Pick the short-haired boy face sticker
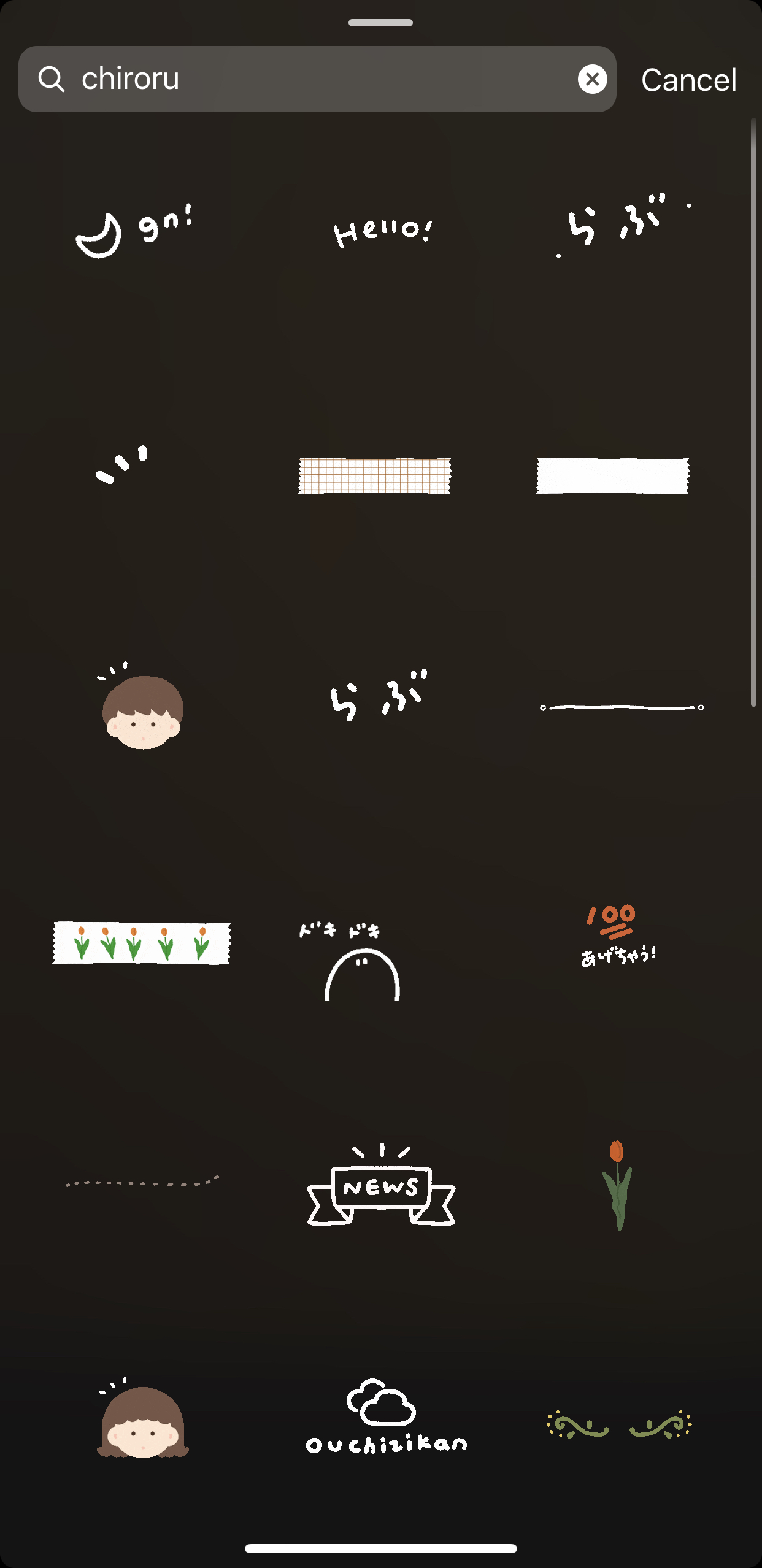This screenshot has height=1568, width=762. point(142,709)
